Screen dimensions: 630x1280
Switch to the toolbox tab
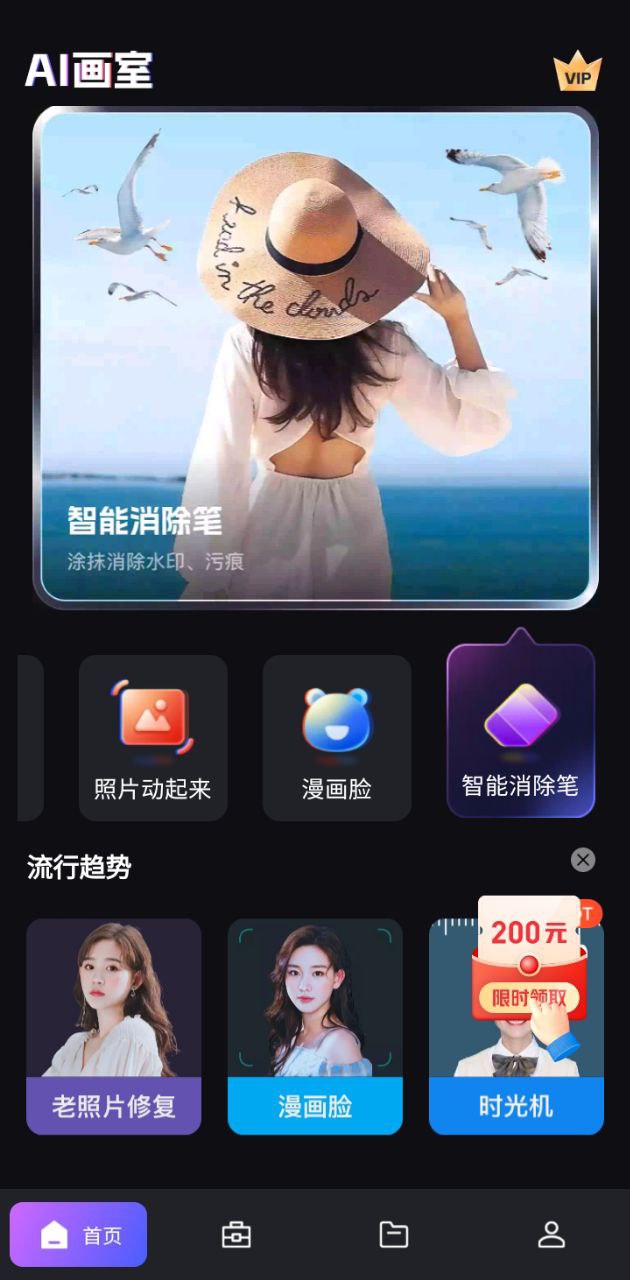[x=236, y=1235]
